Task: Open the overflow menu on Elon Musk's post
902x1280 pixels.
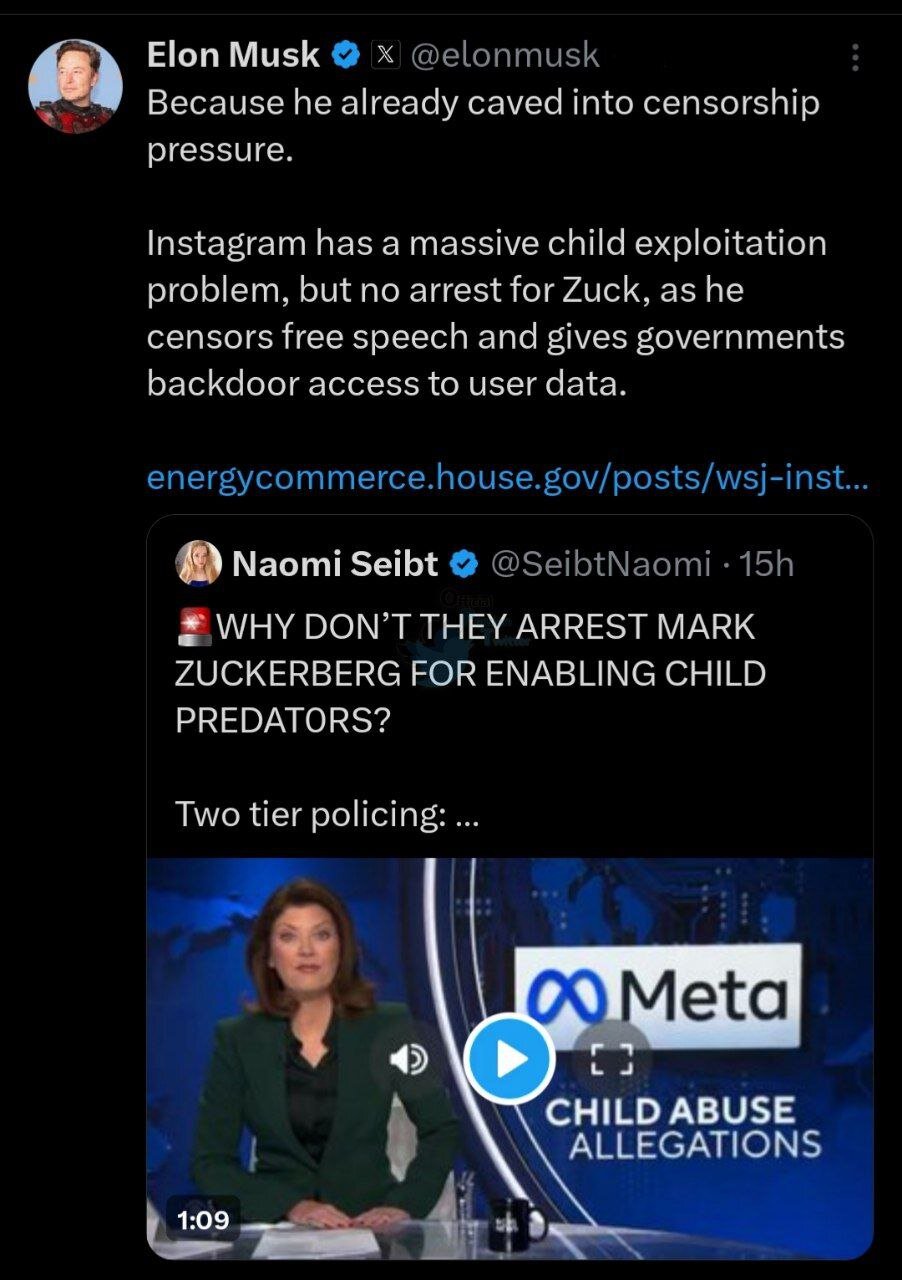Action: point(855,58)
